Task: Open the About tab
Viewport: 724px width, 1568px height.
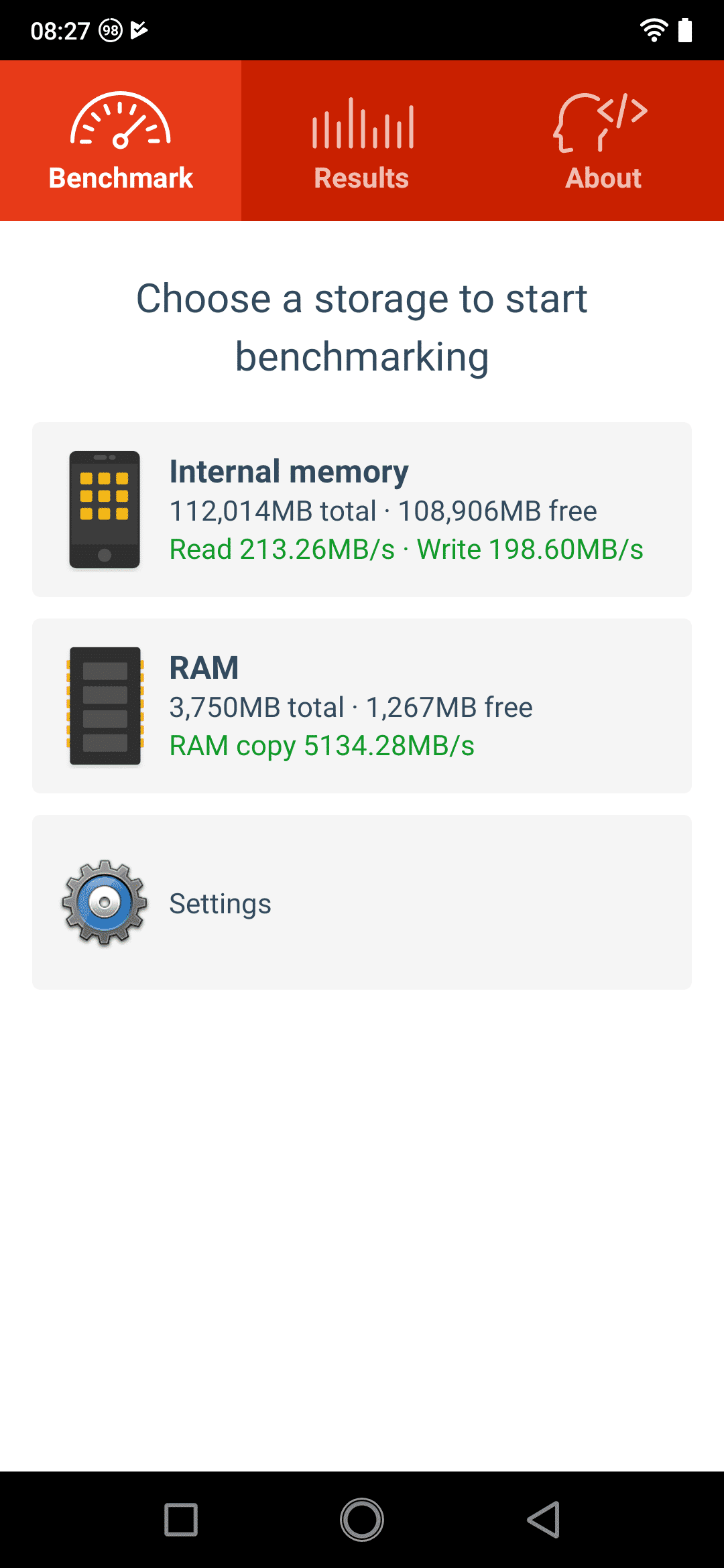Action: (x=603, y=141)
